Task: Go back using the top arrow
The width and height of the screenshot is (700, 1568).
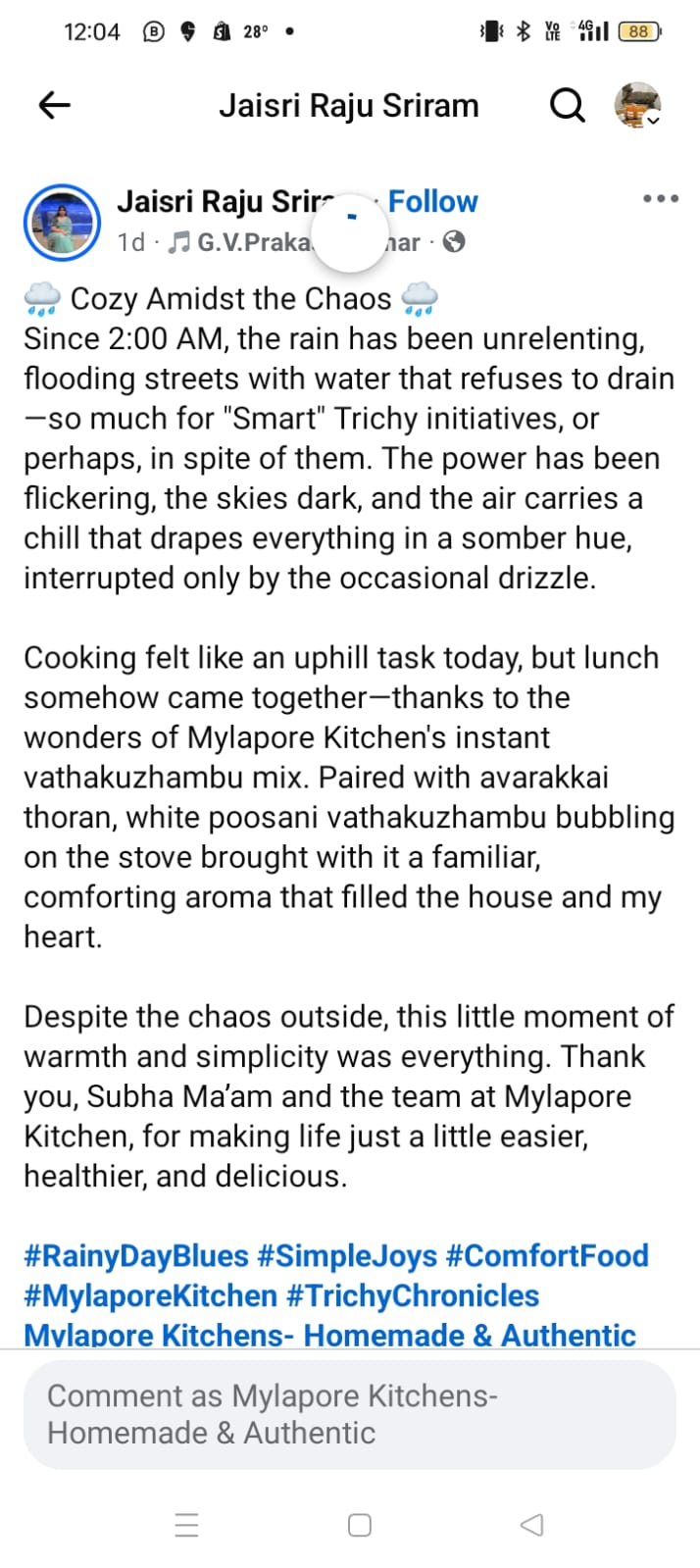Action: [x=54, y=105]
